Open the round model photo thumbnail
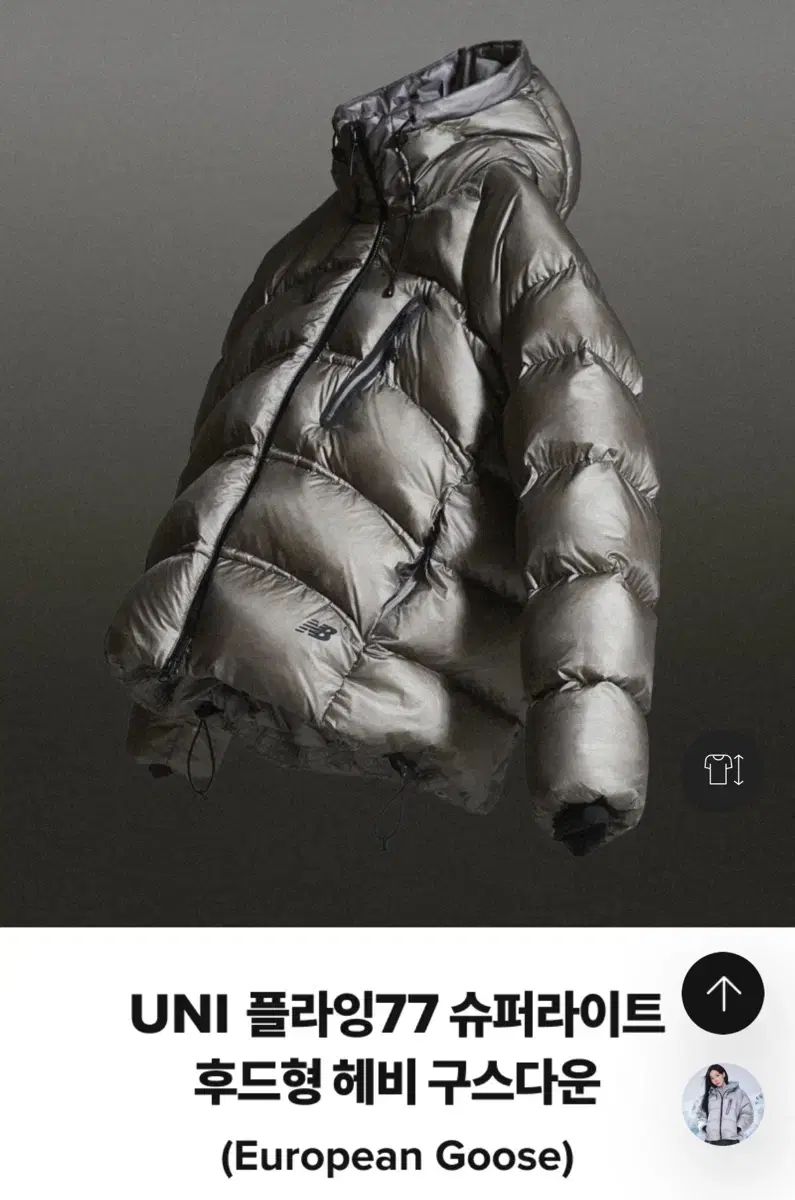Viewport: 795px width, 1200px height. coord(723,1105)
